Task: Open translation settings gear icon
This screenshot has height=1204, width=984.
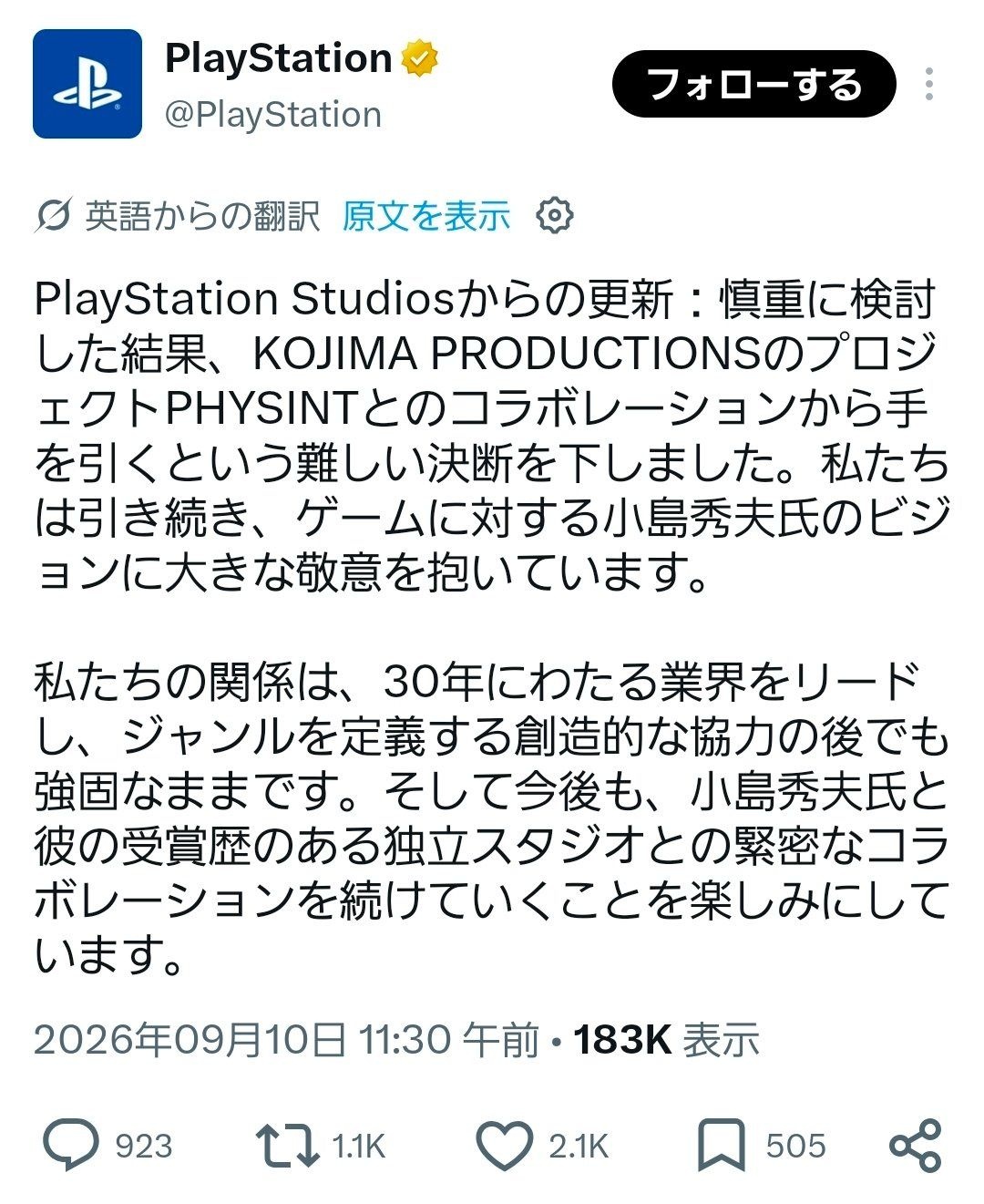Action: (555, 216)
